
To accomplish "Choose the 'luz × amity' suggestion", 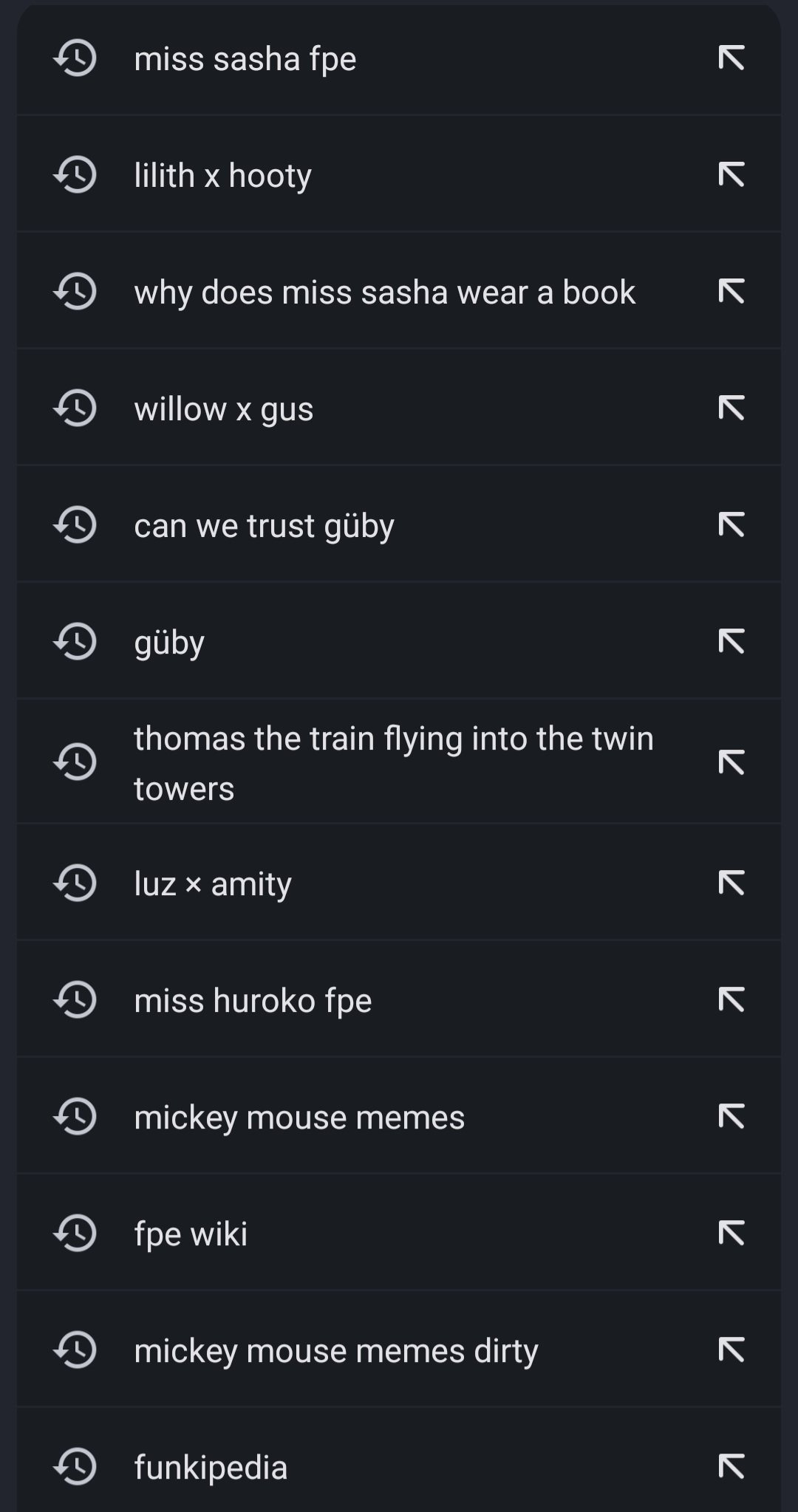I will click(x=213, y=883).
